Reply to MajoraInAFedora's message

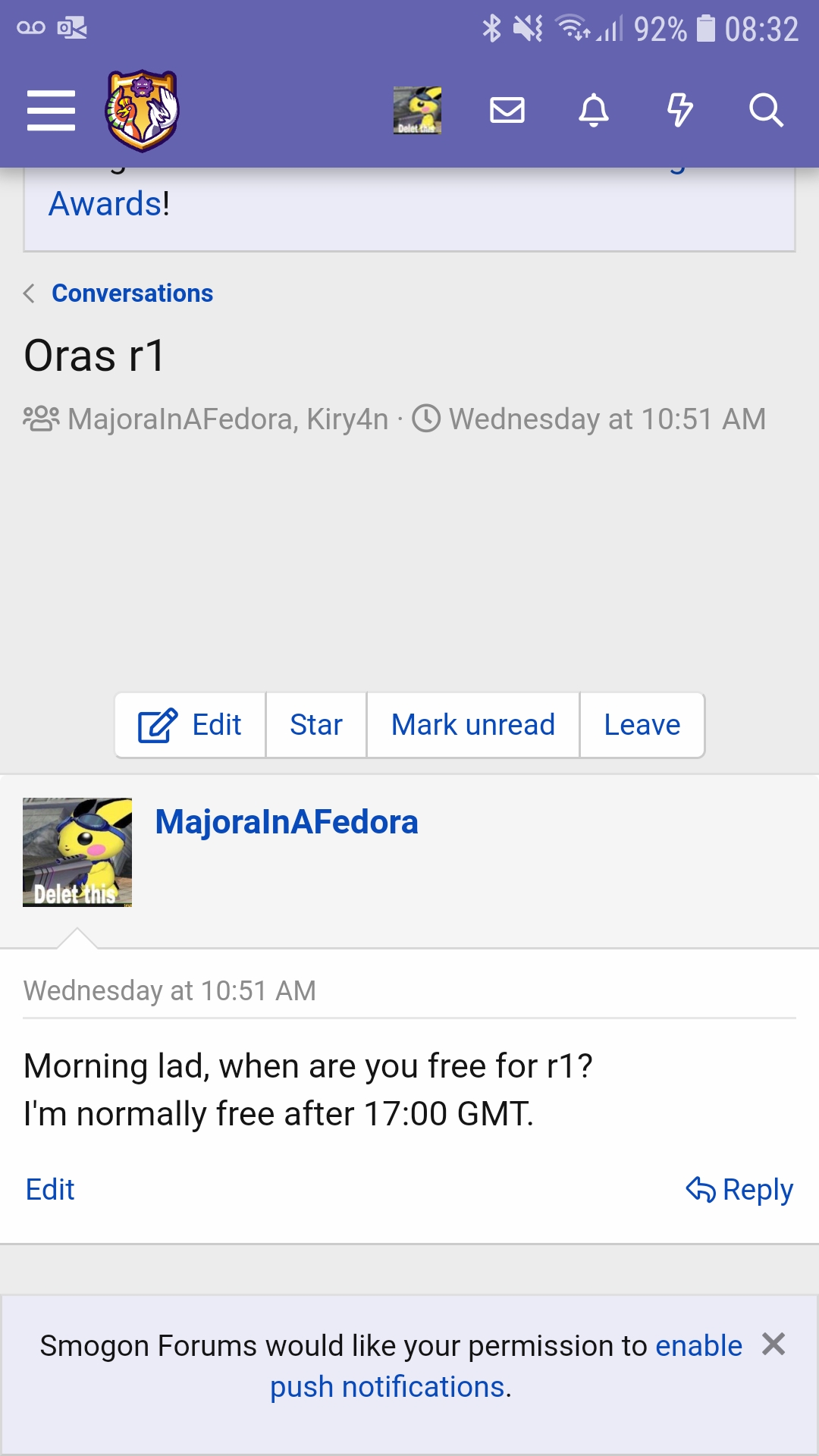click(739, 1190)
